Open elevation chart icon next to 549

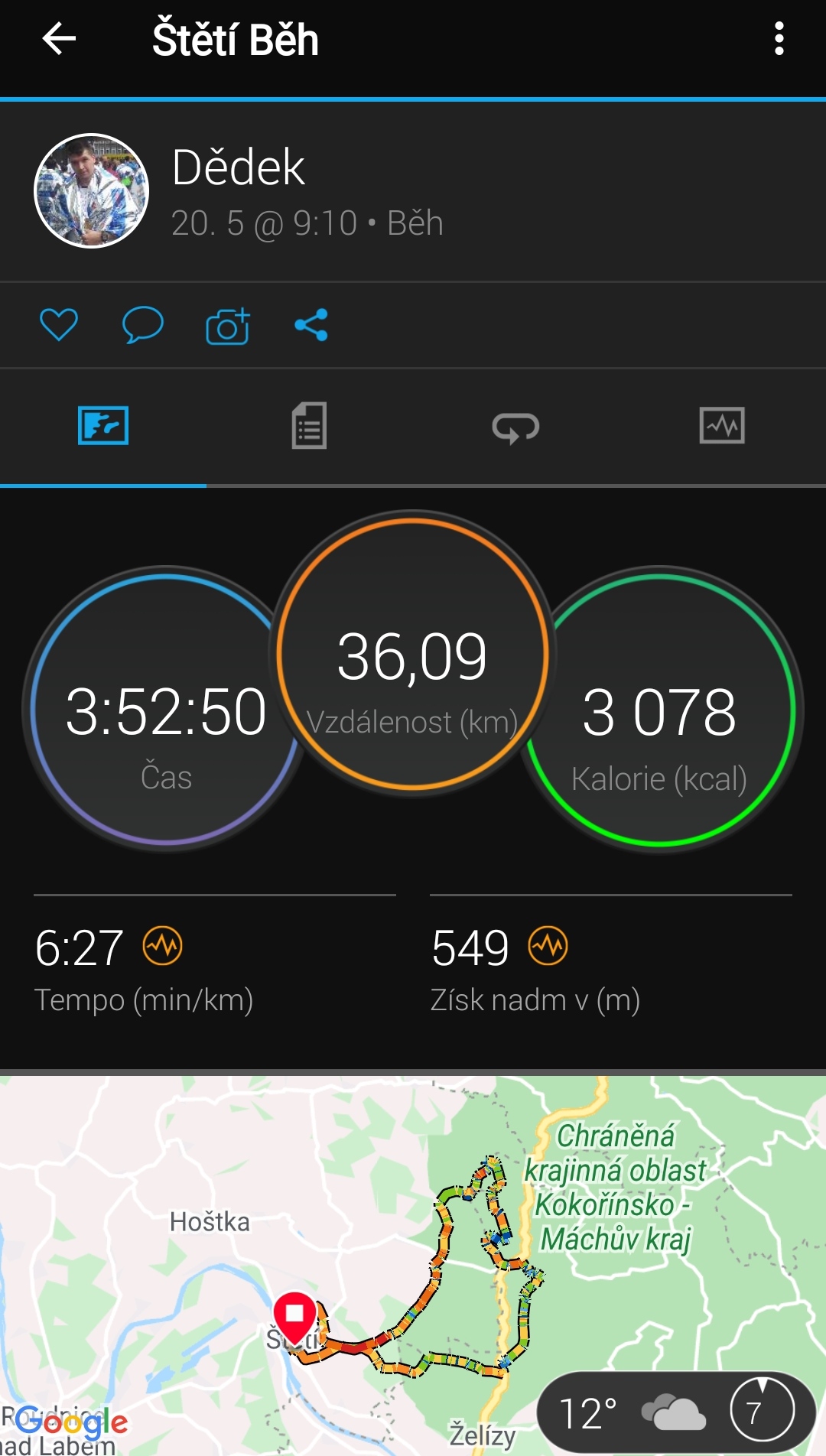(548, 947)
